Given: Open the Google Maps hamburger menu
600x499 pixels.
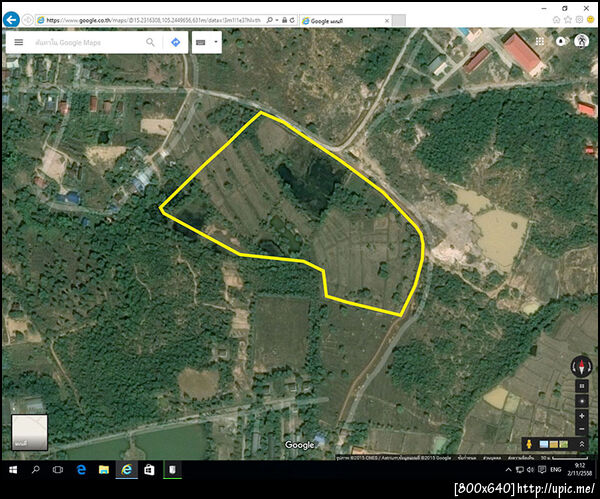Looking at the screenshot, I should click(18, 42).
